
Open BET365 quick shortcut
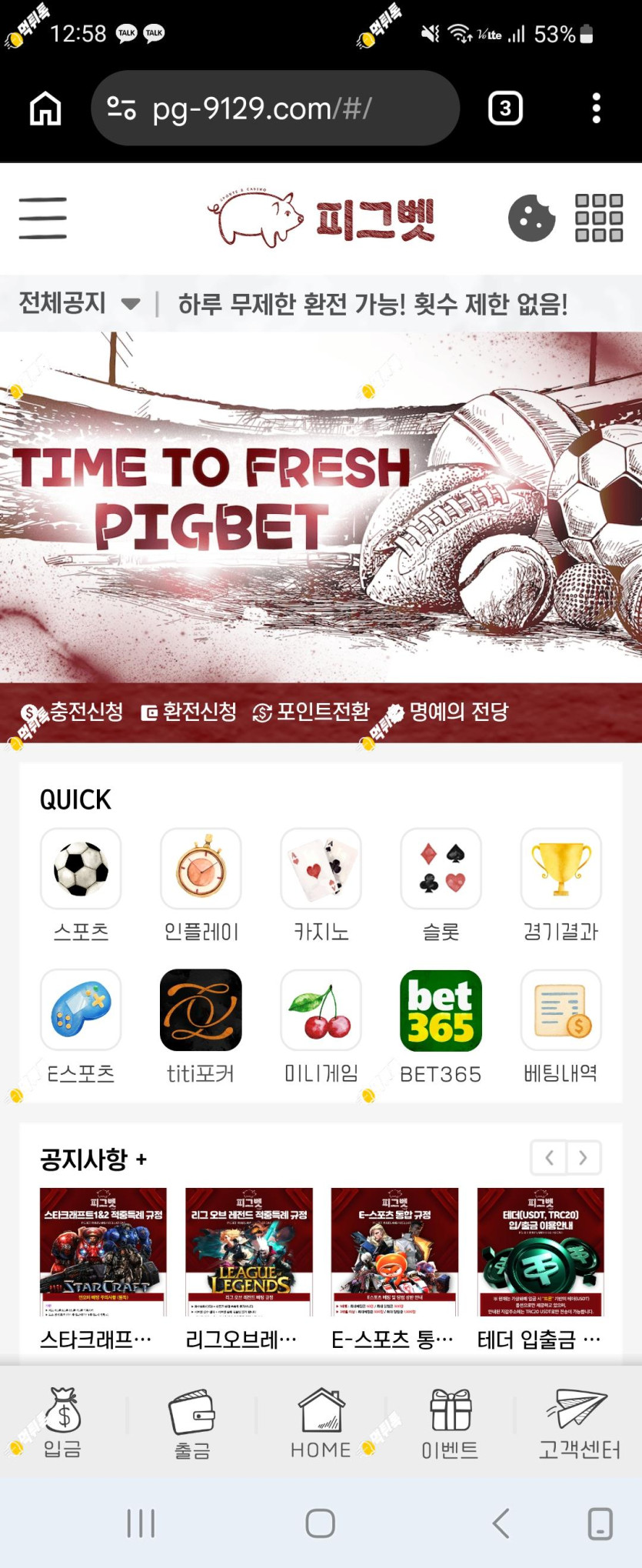[x=441, y=1026]
